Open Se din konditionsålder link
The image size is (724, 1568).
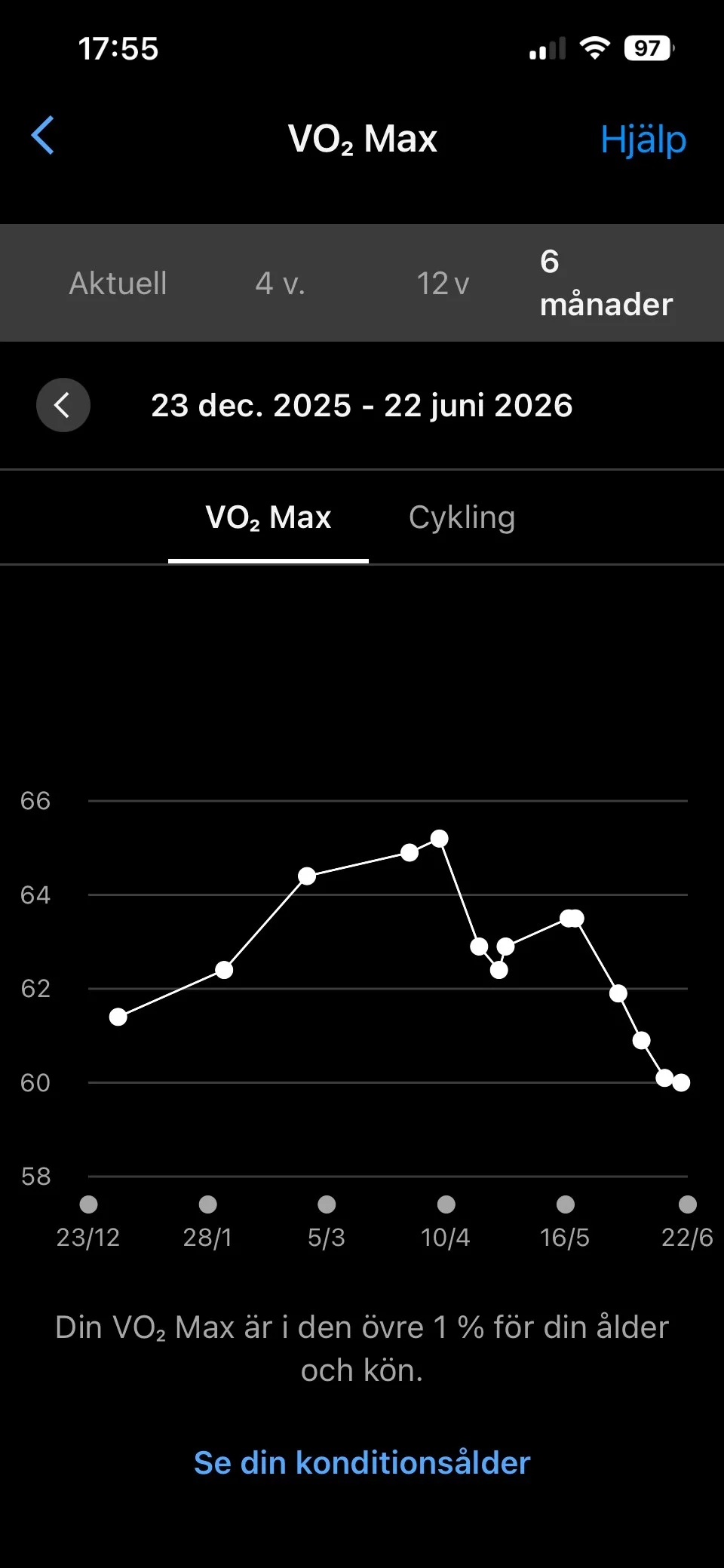click(x=362, y=1462)
